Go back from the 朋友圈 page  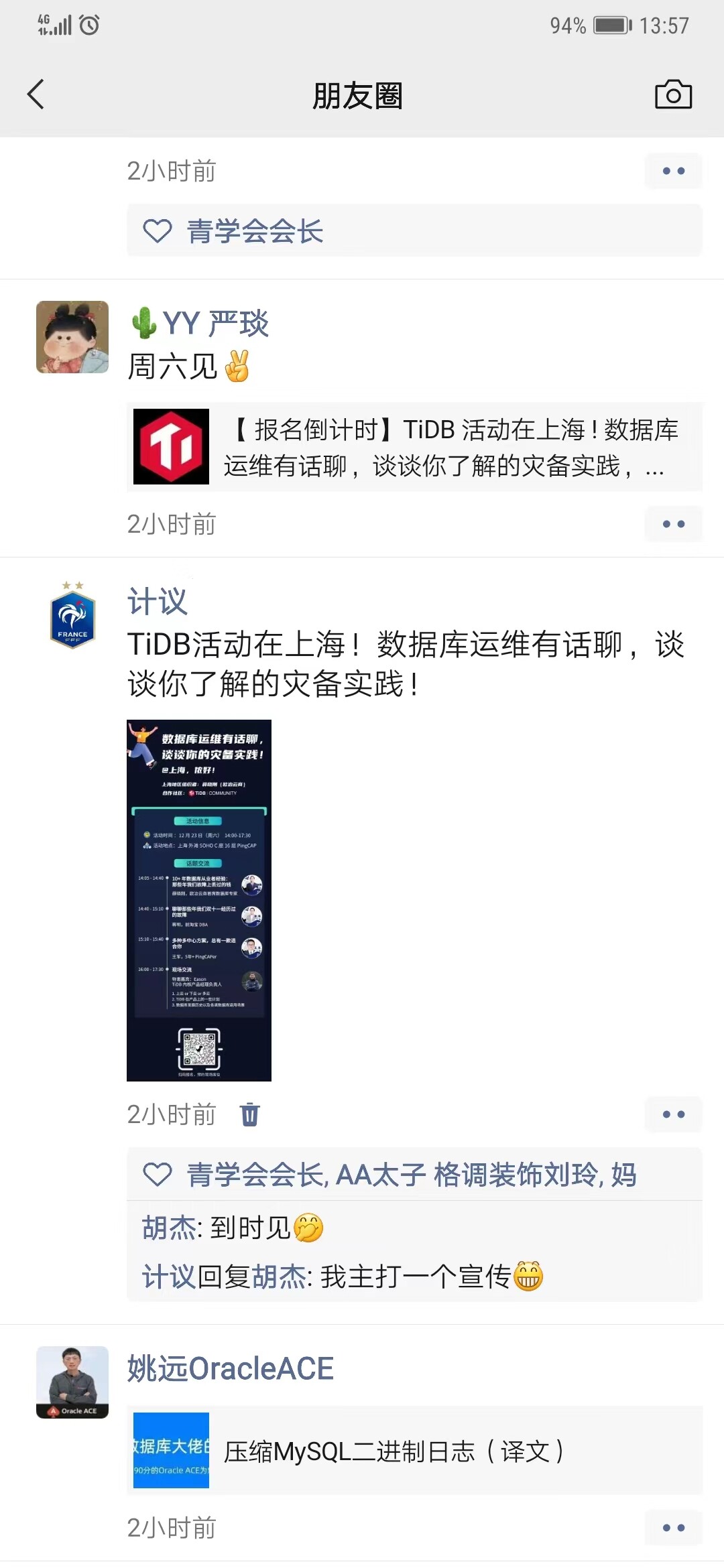pos(36,94)
